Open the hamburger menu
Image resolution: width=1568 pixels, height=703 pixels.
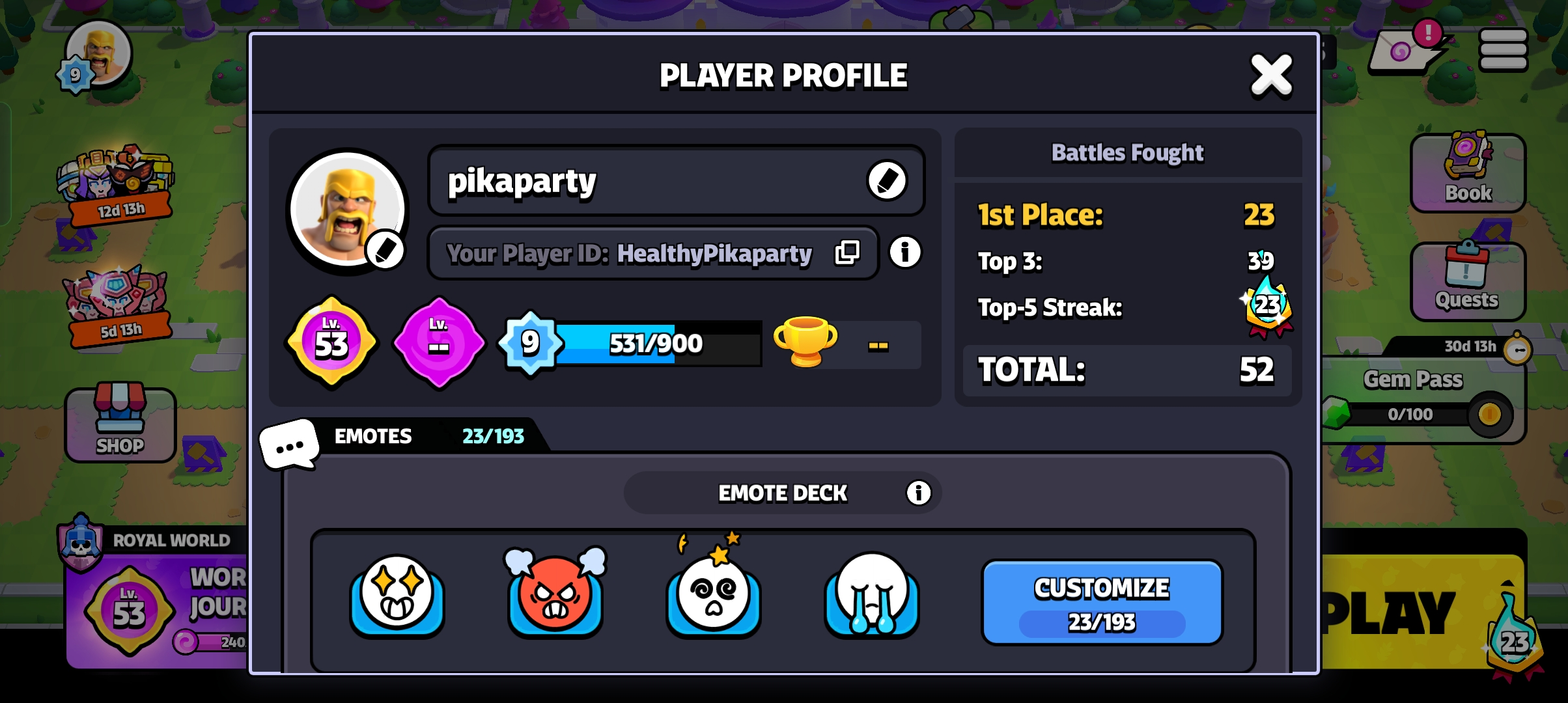[1503, 50]
